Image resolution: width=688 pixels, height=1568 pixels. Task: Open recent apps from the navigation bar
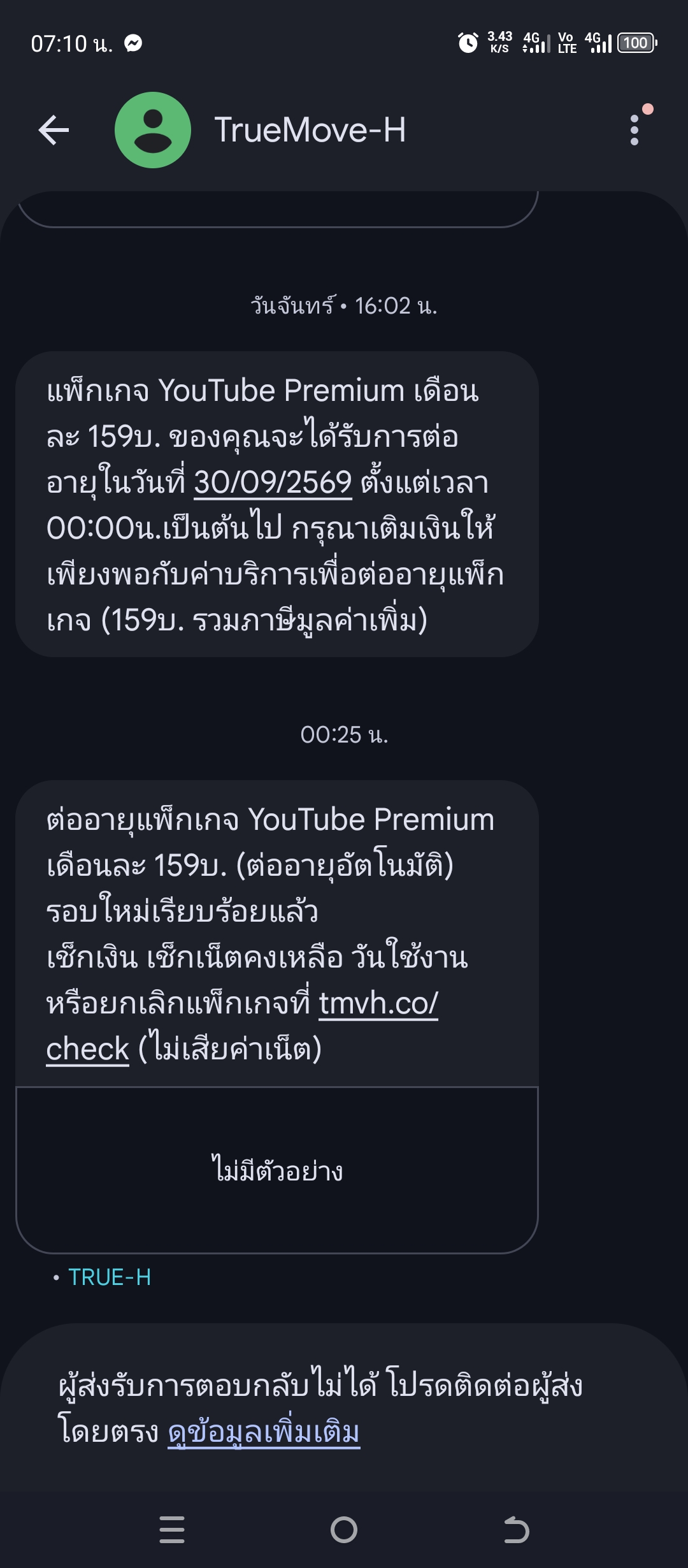click(172, 1530)
